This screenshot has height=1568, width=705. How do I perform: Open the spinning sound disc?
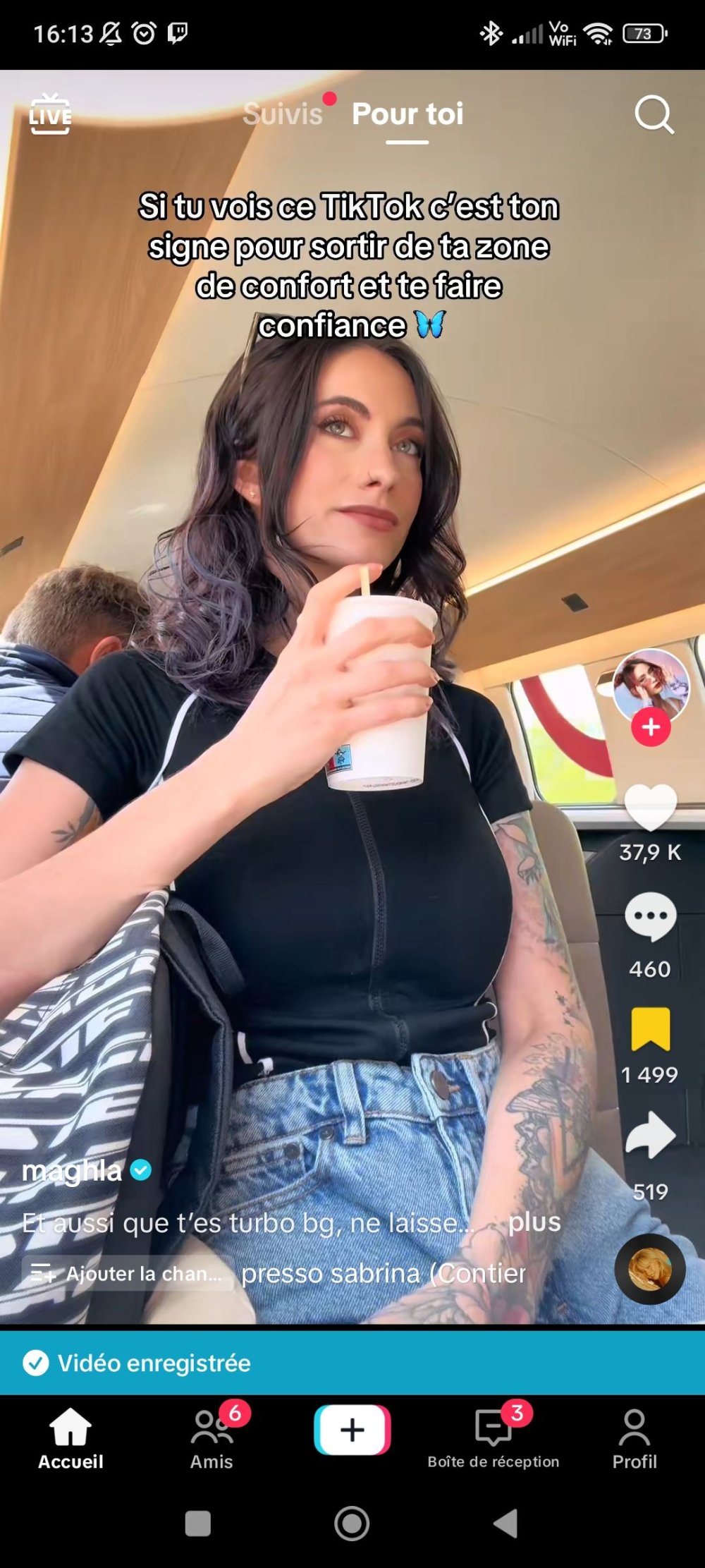[650, 1269]
